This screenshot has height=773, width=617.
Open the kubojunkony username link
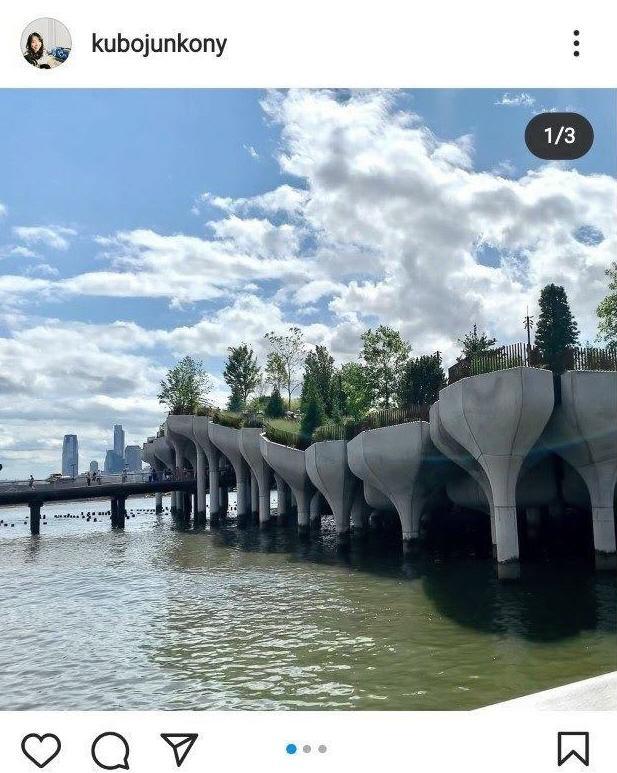159,44
